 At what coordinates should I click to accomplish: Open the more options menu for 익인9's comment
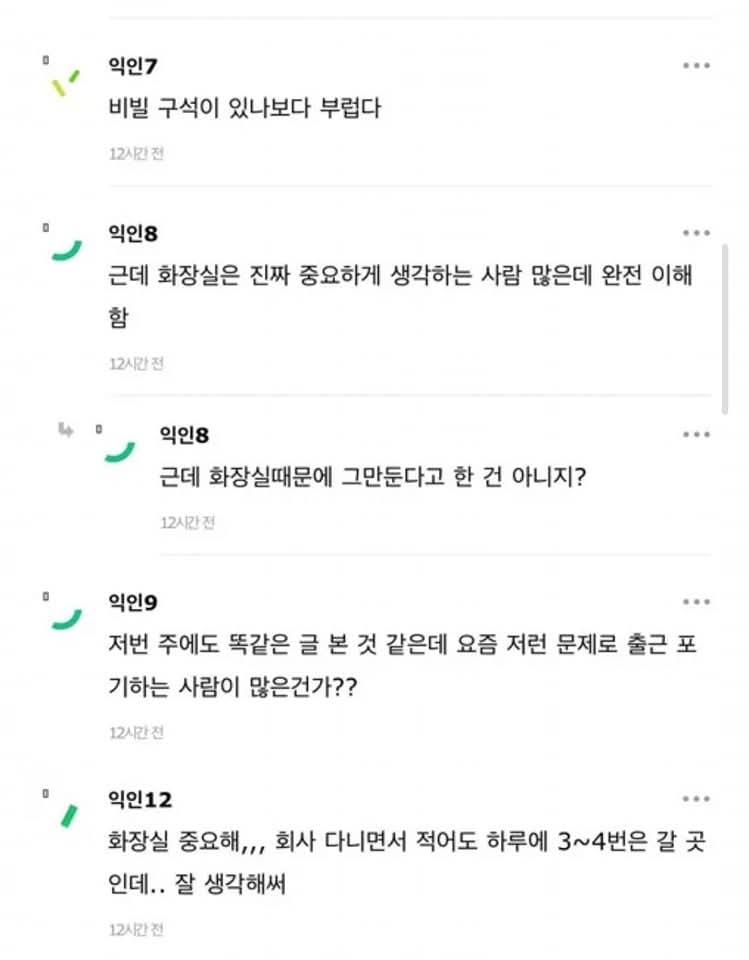pyautogui.click(x=696, y=602)
